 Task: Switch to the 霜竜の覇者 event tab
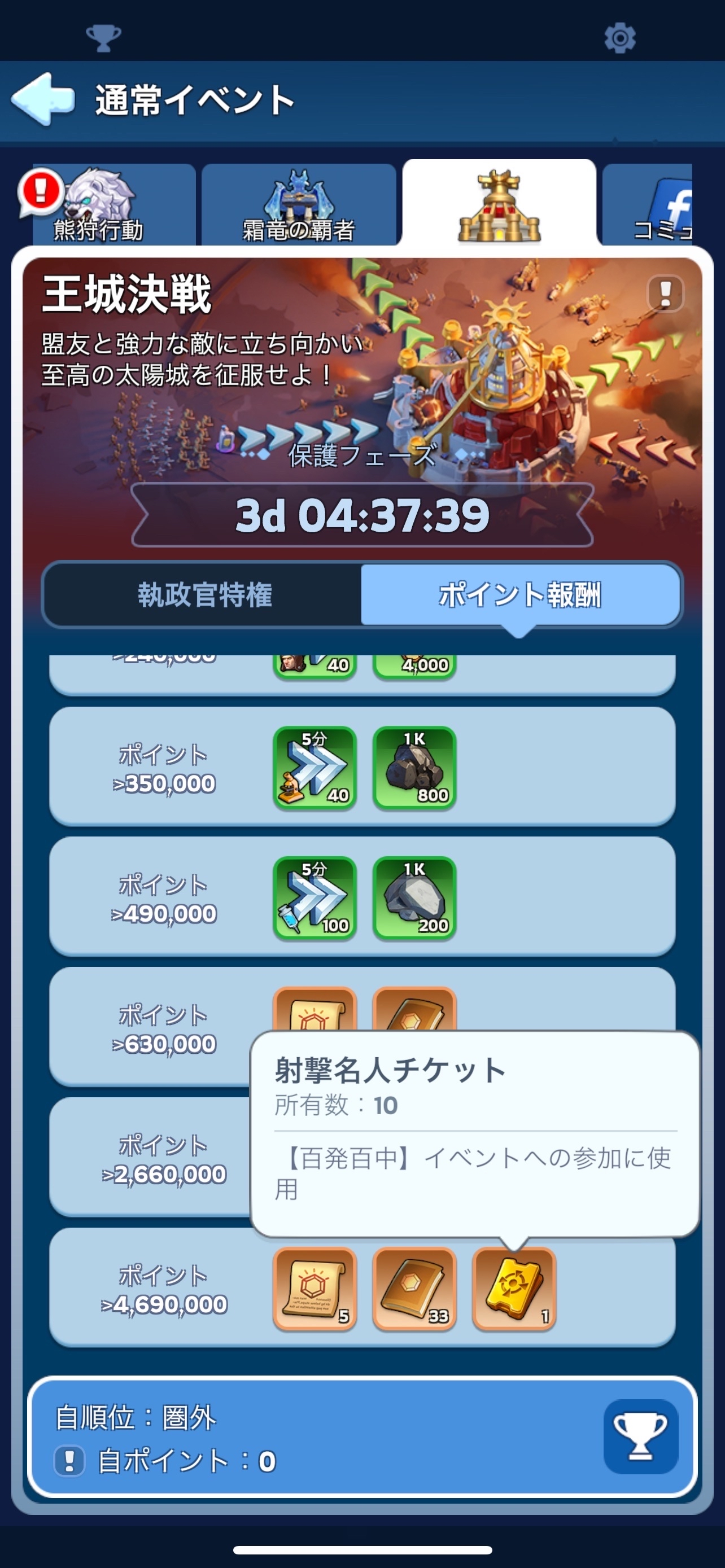pyautogui.click(x=298, y=206)
